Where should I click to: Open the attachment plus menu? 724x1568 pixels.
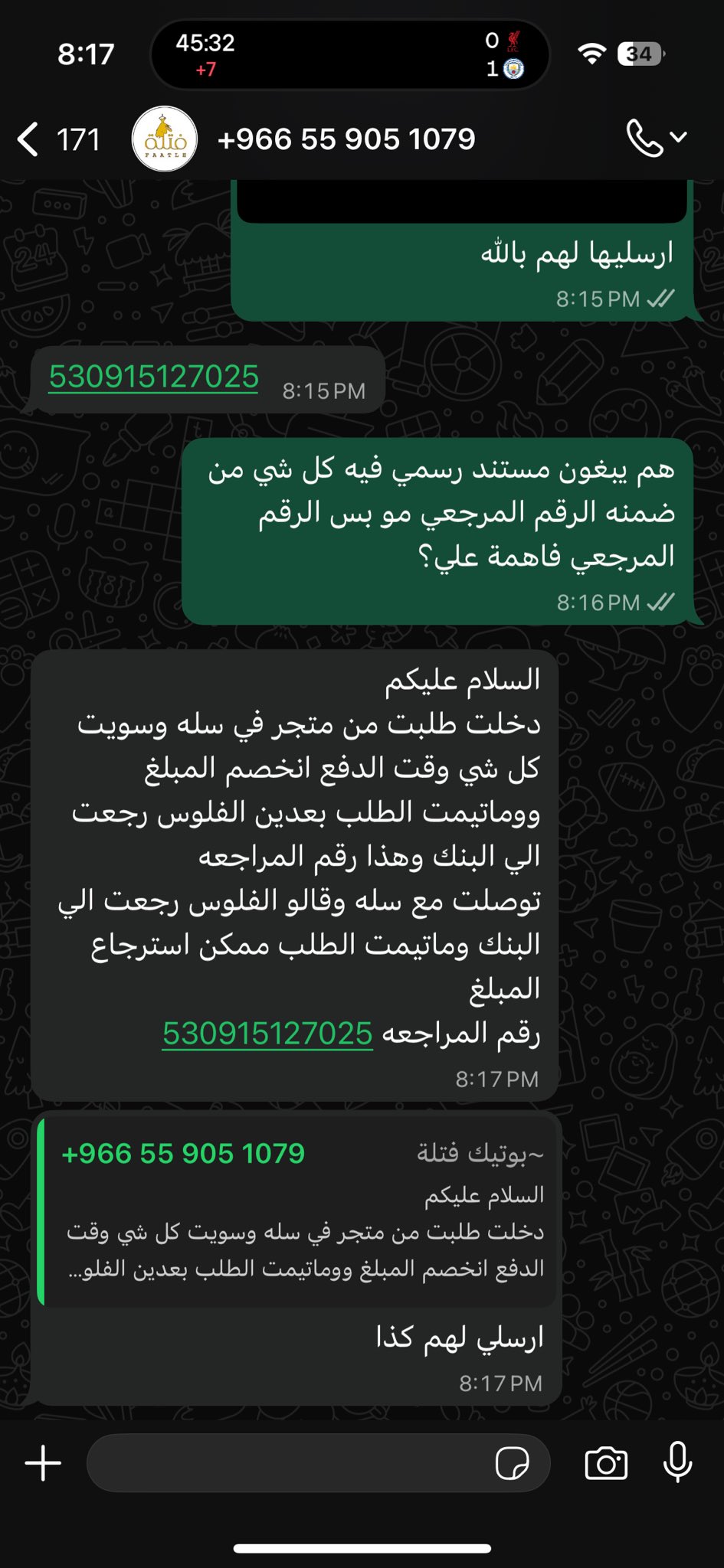[x=44, y=1463]
